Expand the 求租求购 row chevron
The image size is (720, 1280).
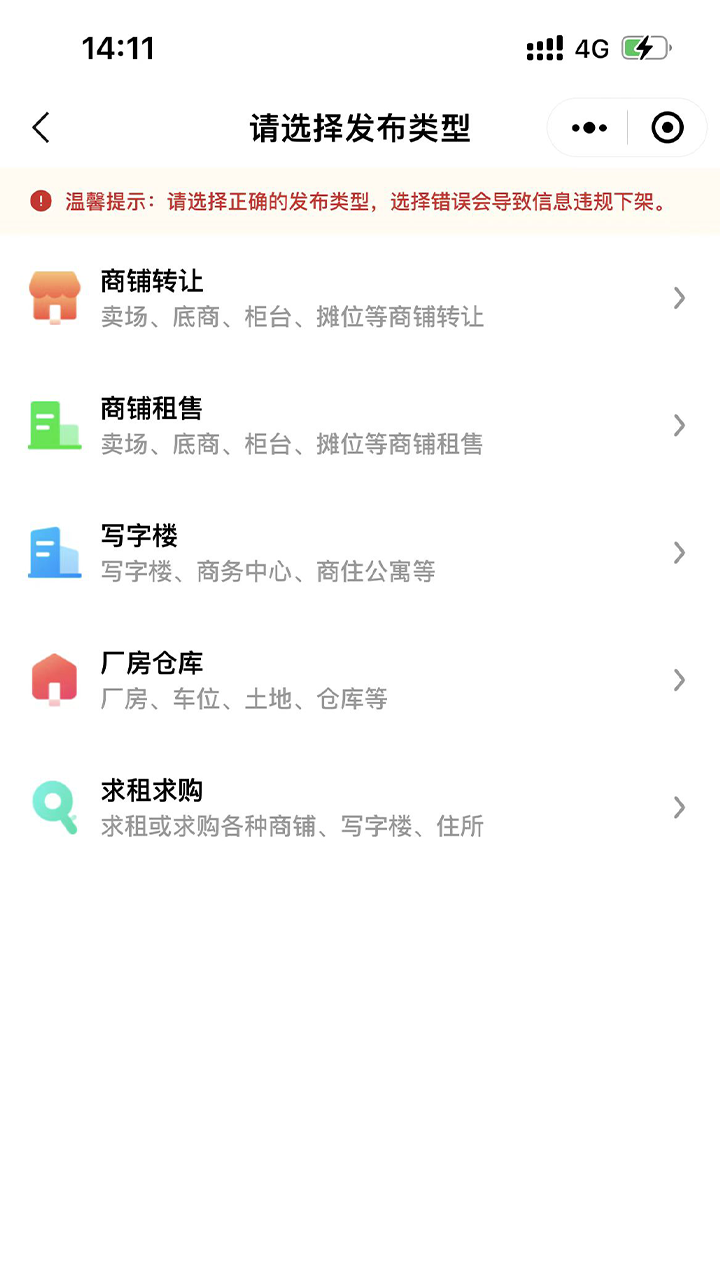point(679,805)
